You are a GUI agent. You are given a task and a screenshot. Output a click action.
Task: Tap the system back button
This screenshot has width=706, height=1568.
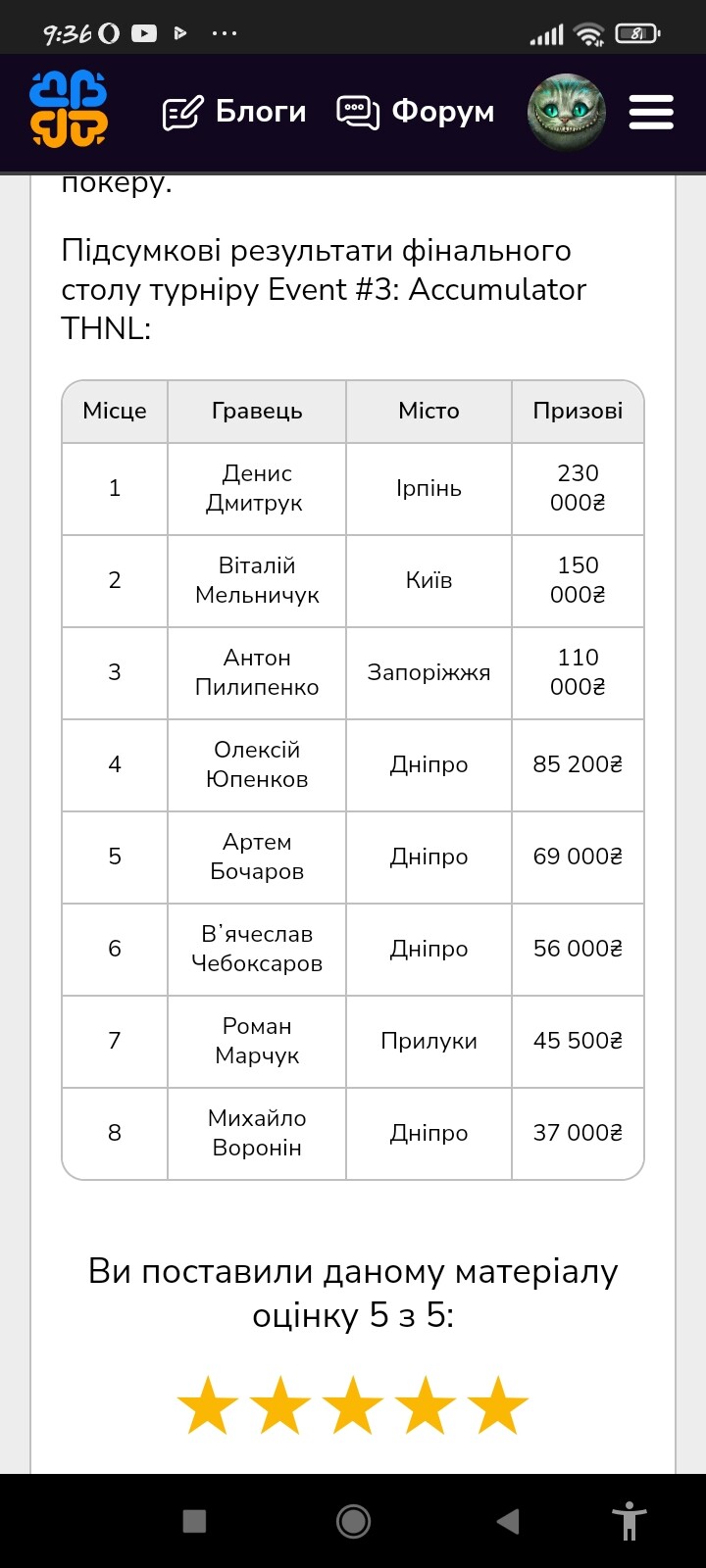508,1521
